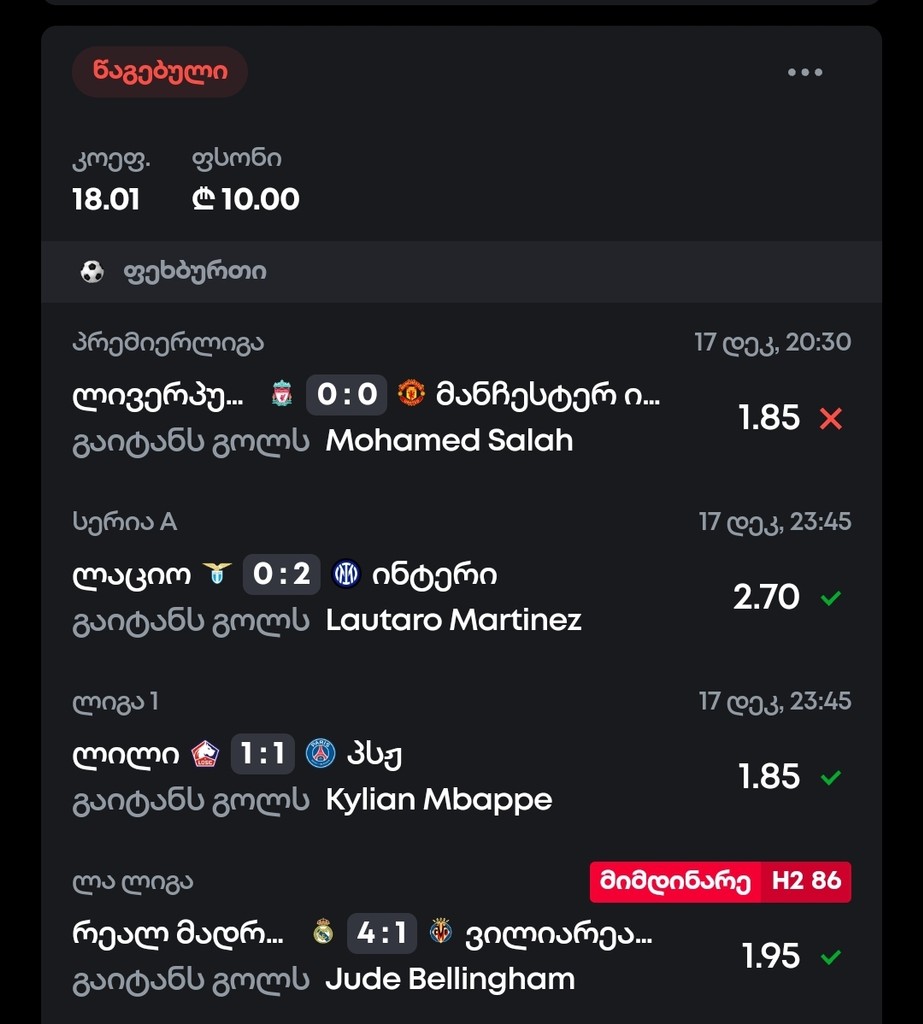Click the Kylian Mbappe player link

[440, 799]
